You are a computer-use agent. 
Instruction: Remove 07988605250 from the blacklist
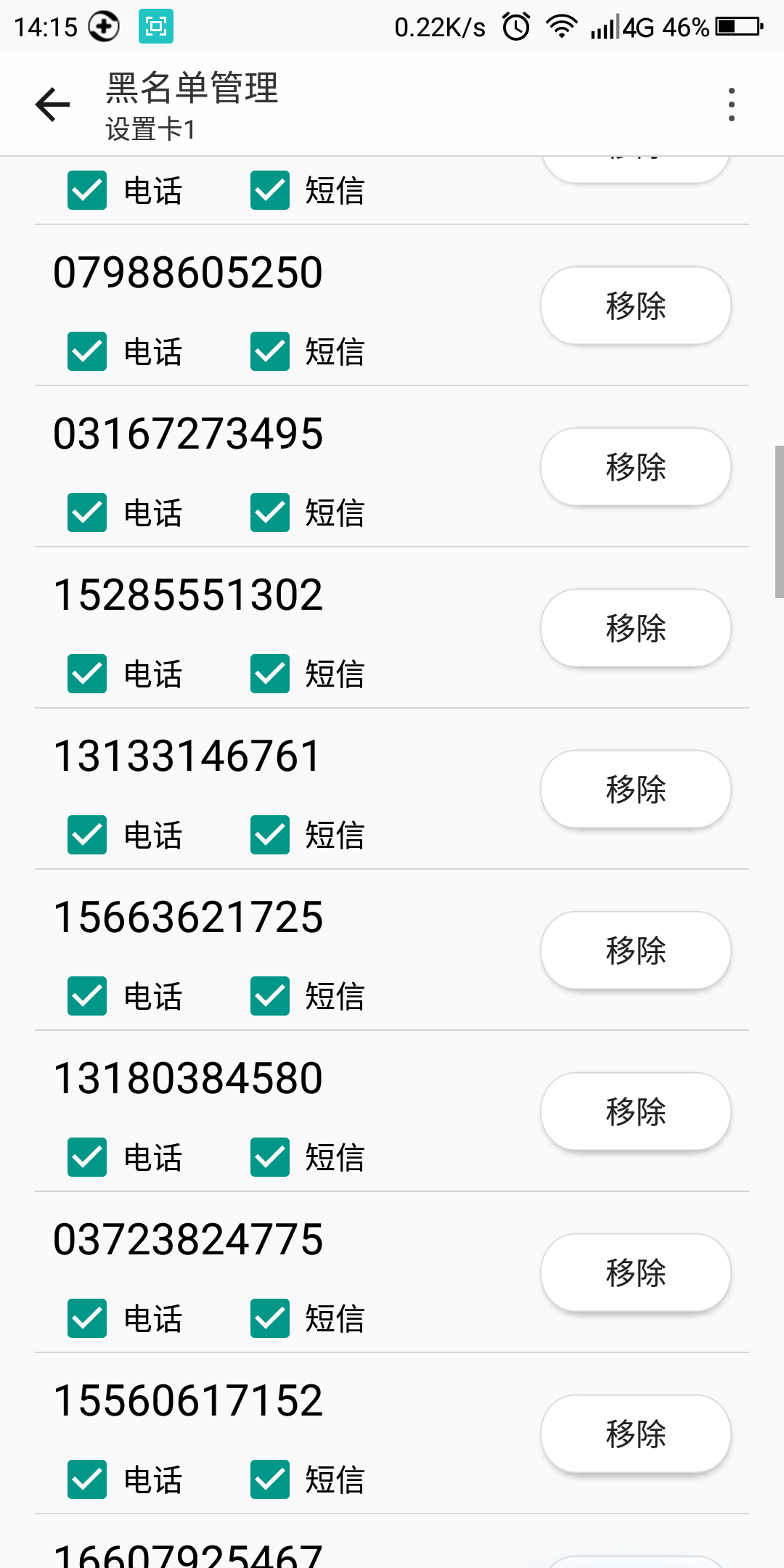pos(635,306)
